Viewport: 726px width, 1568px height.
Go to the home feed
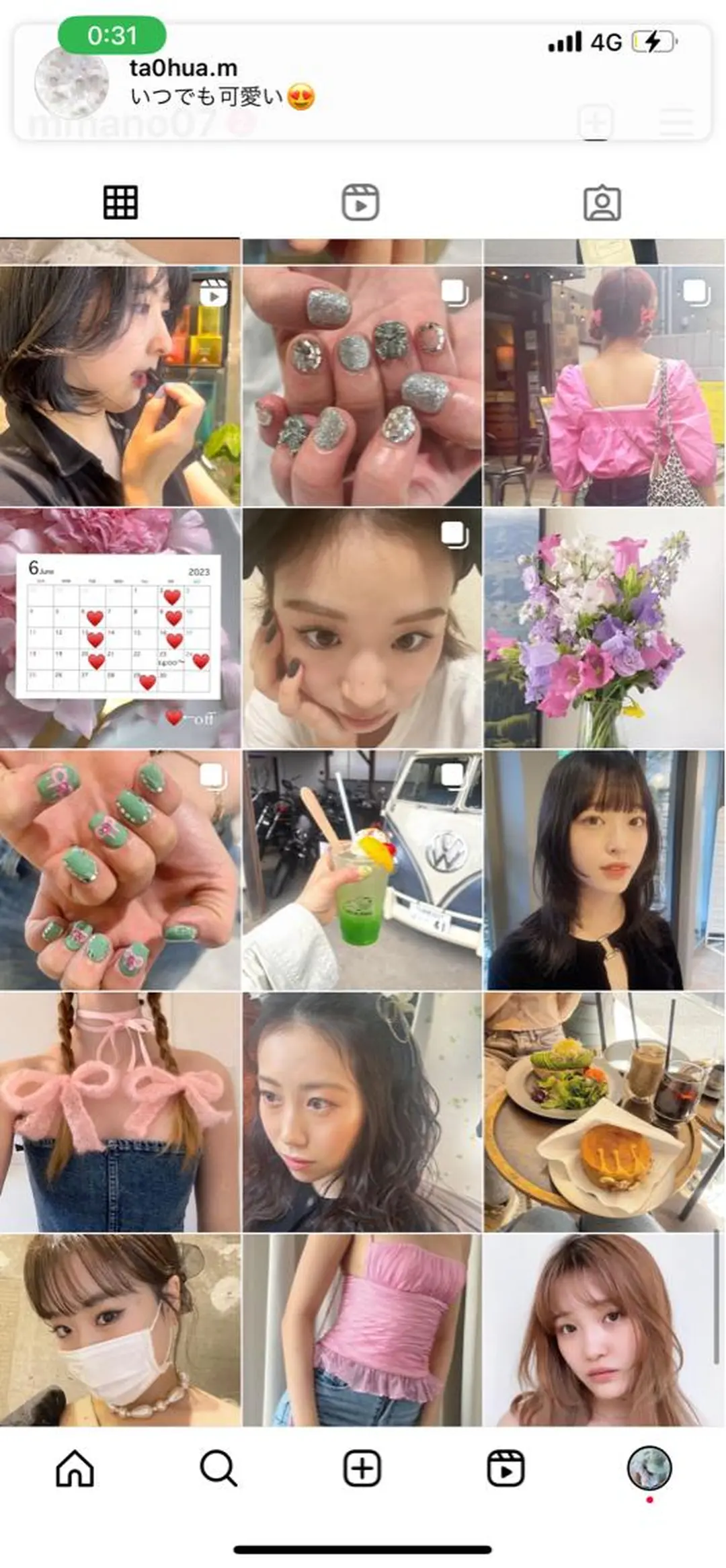[75, 1468]
